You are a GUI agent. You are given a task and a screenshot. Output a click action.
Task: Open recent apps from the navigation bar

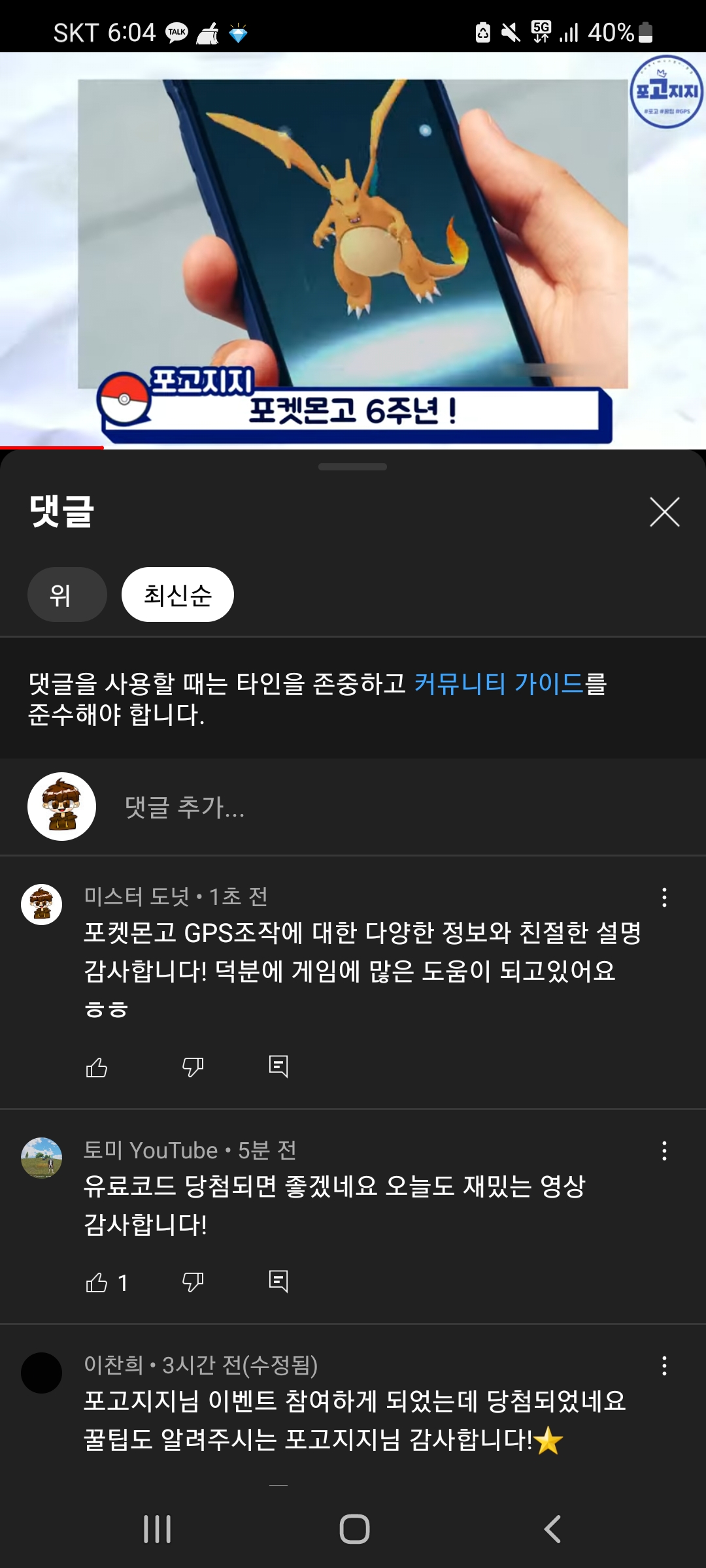pos(157,1529)
